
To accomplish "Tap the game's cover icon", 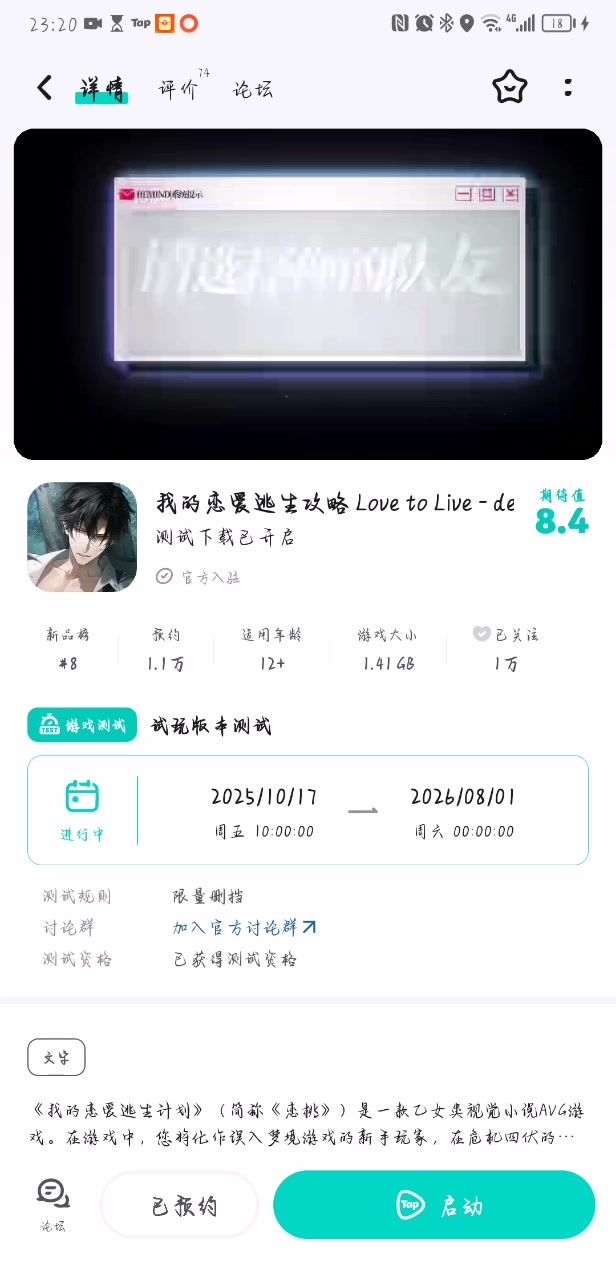I will [82, 537].
